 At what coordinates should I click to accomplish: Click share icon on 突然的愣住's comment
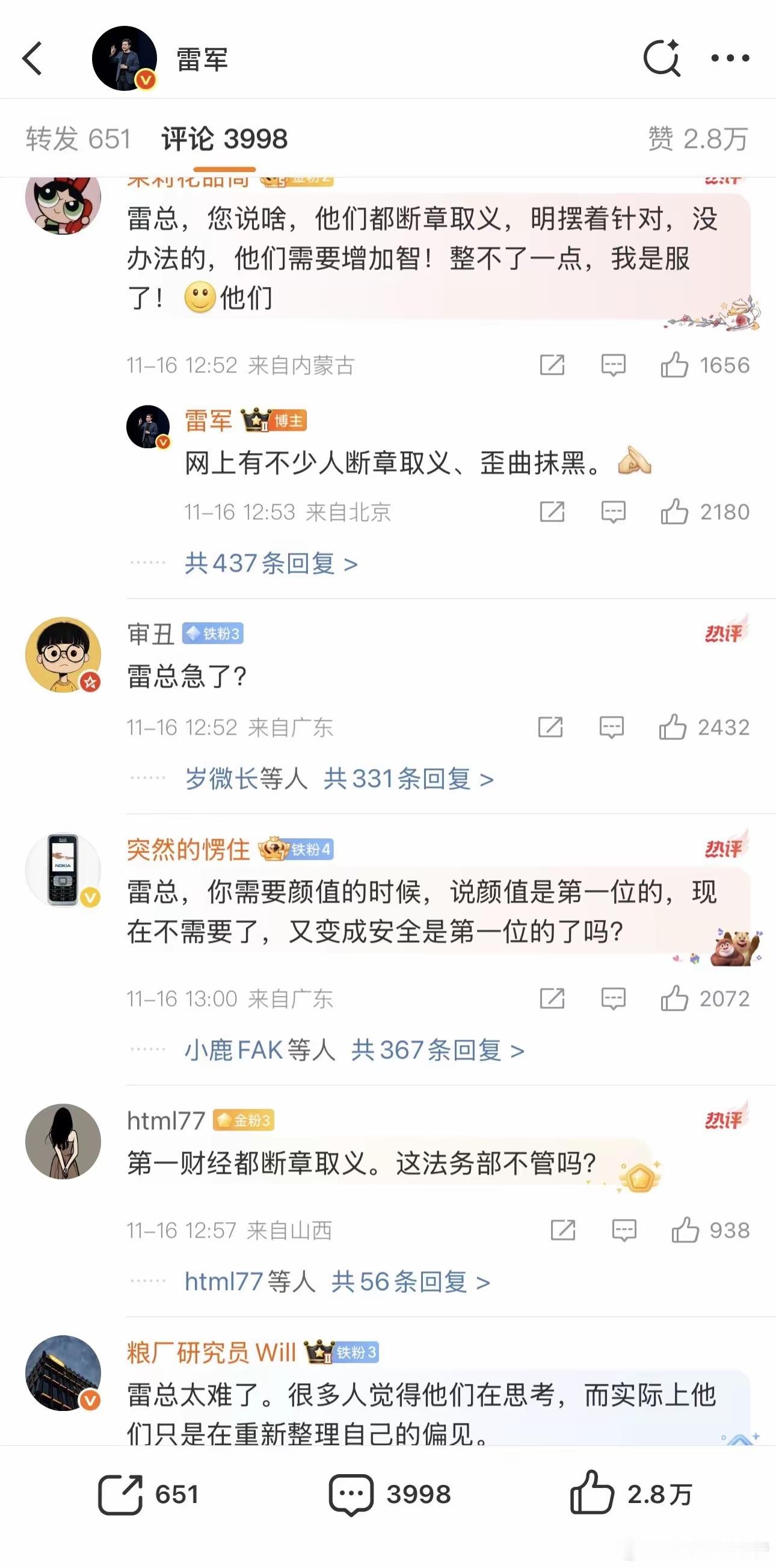click(x=553, y=998)
